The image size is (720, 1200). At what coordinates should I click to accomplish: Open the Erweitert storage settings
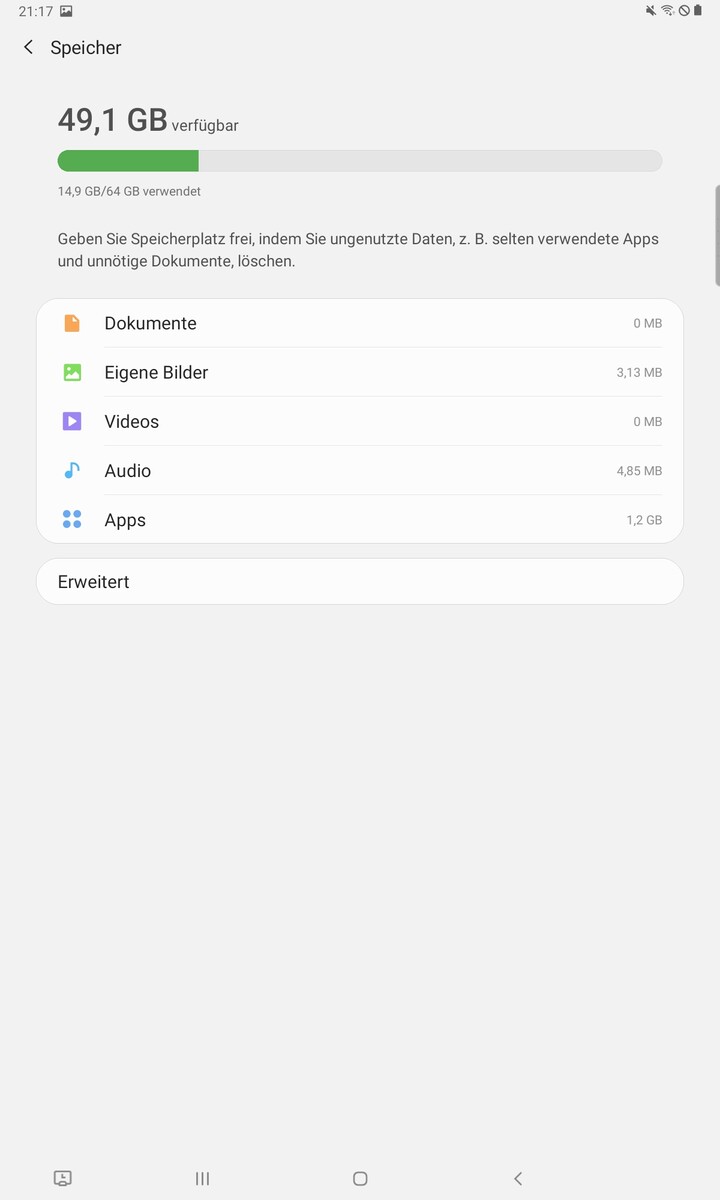click(x=360, y=581)
